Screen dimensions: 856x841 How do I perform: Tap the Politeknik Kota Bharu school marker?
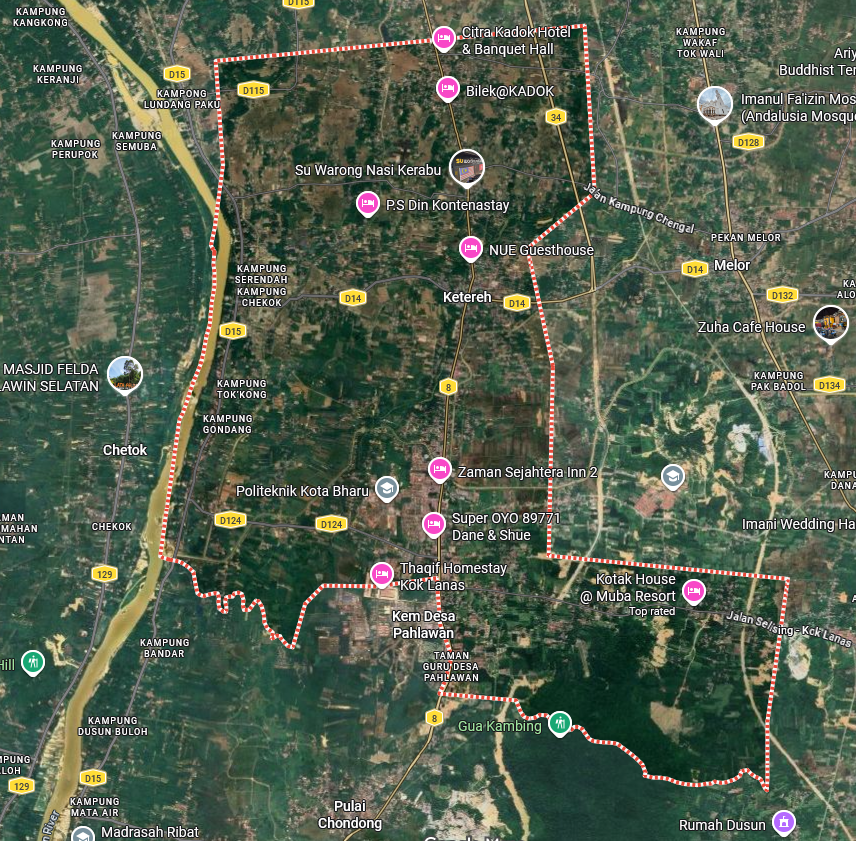[x=386, y=489]
